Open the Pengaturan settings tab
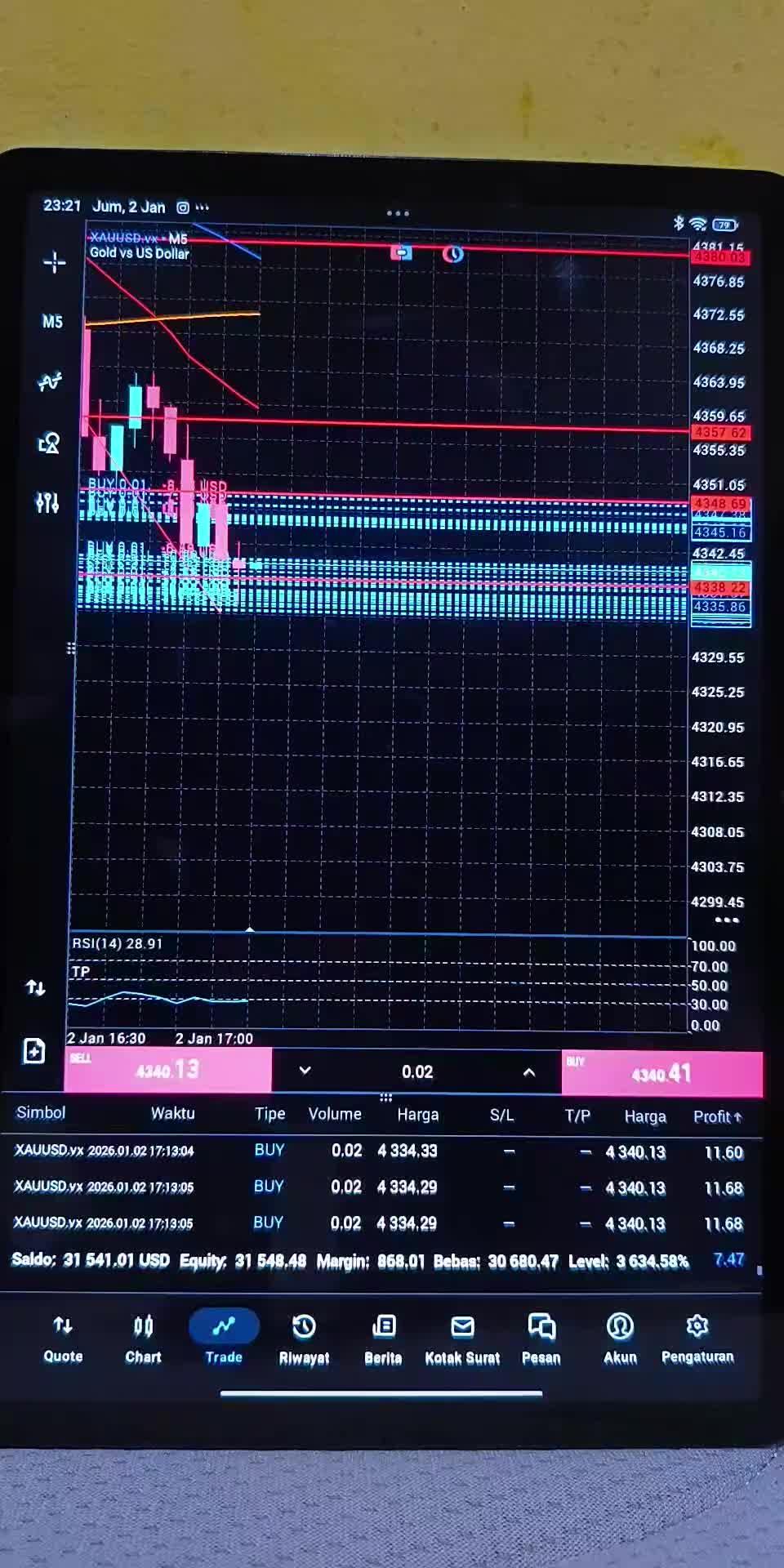The image size is (784, 1568). (697, 1339)
